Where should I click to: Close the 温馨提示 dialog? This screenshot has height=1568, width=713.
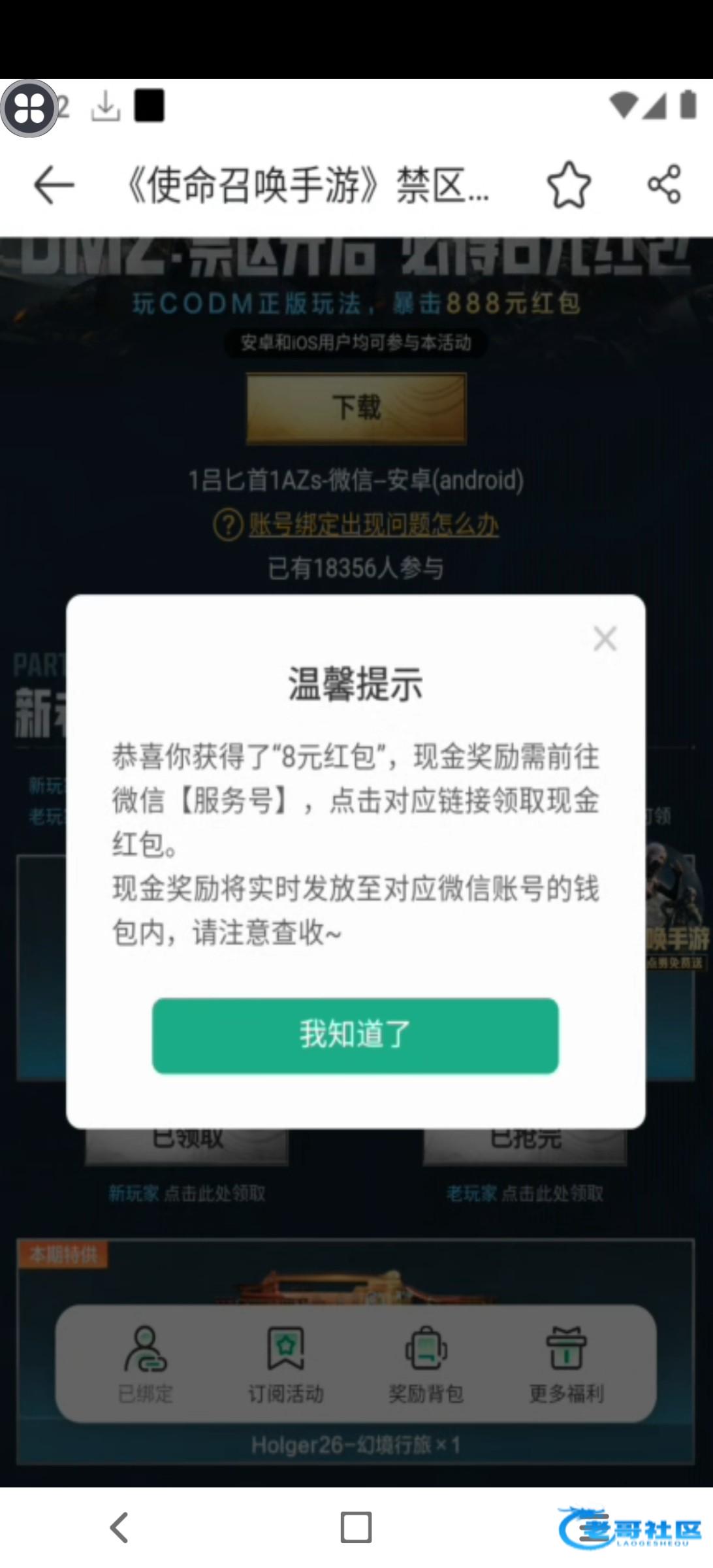tap(605, 639)
